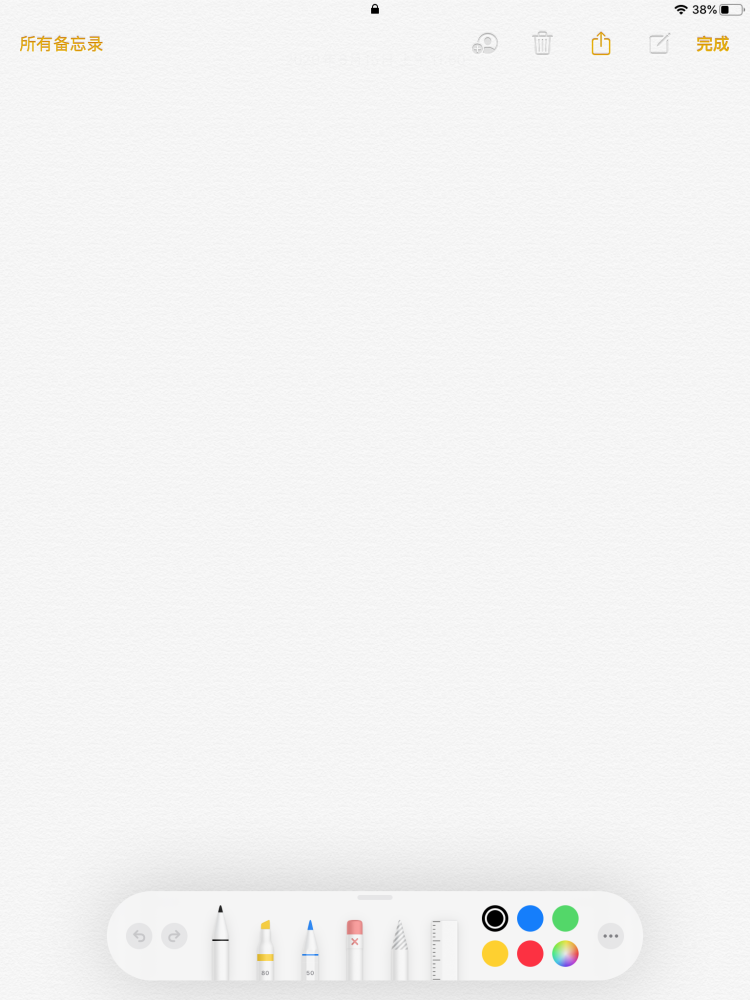Choose the green color swatch
Image resolution: width=750 pixels, height=1000 pixels.
(565, 918)
